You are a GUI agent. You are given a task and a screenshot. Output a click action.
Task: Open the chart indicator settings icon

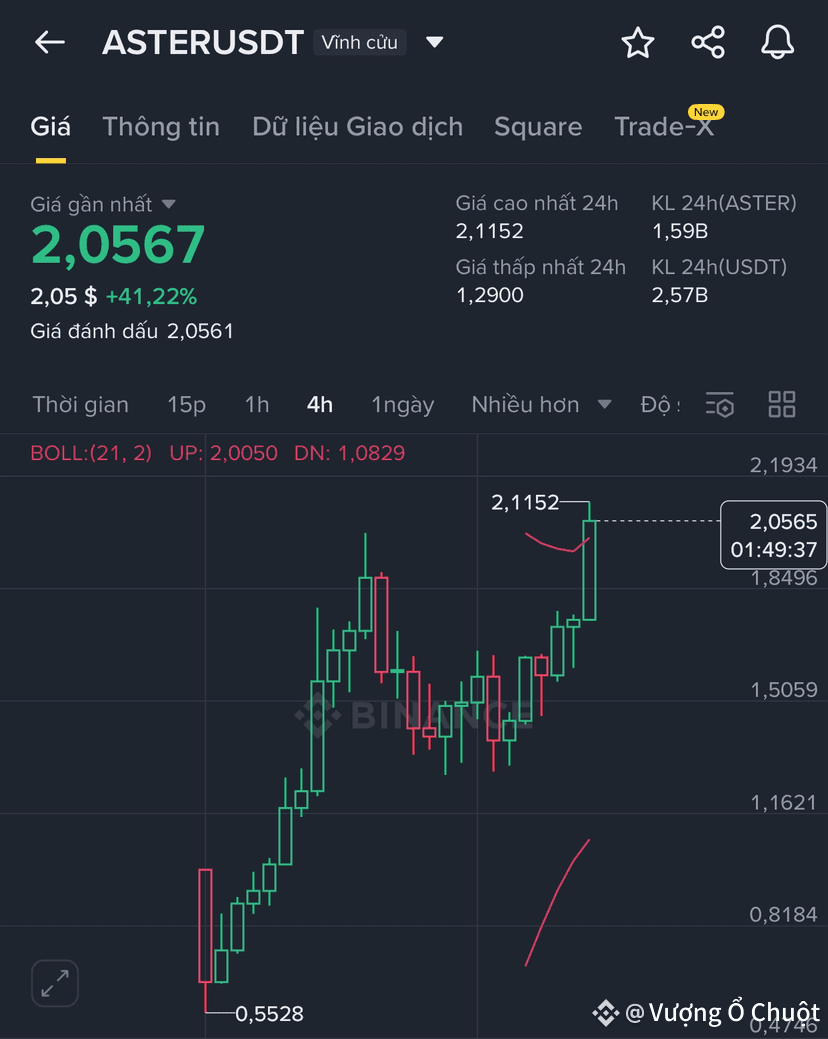point(720,404)
